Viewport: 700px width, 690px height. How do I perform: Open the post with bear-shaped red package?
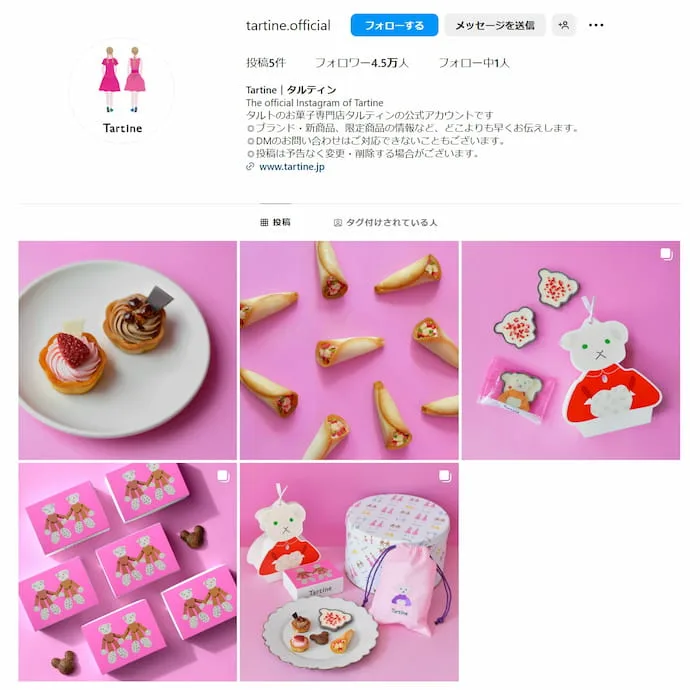click(570, 350)
